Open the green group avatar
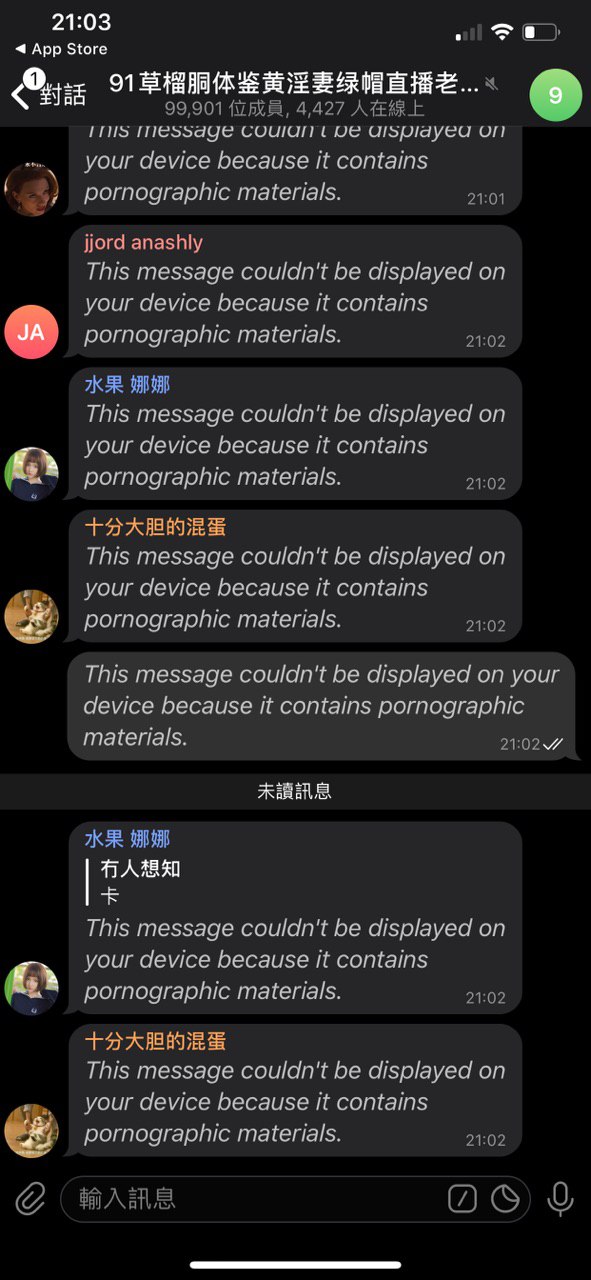 pyautogui.click(x=555, y=95)
